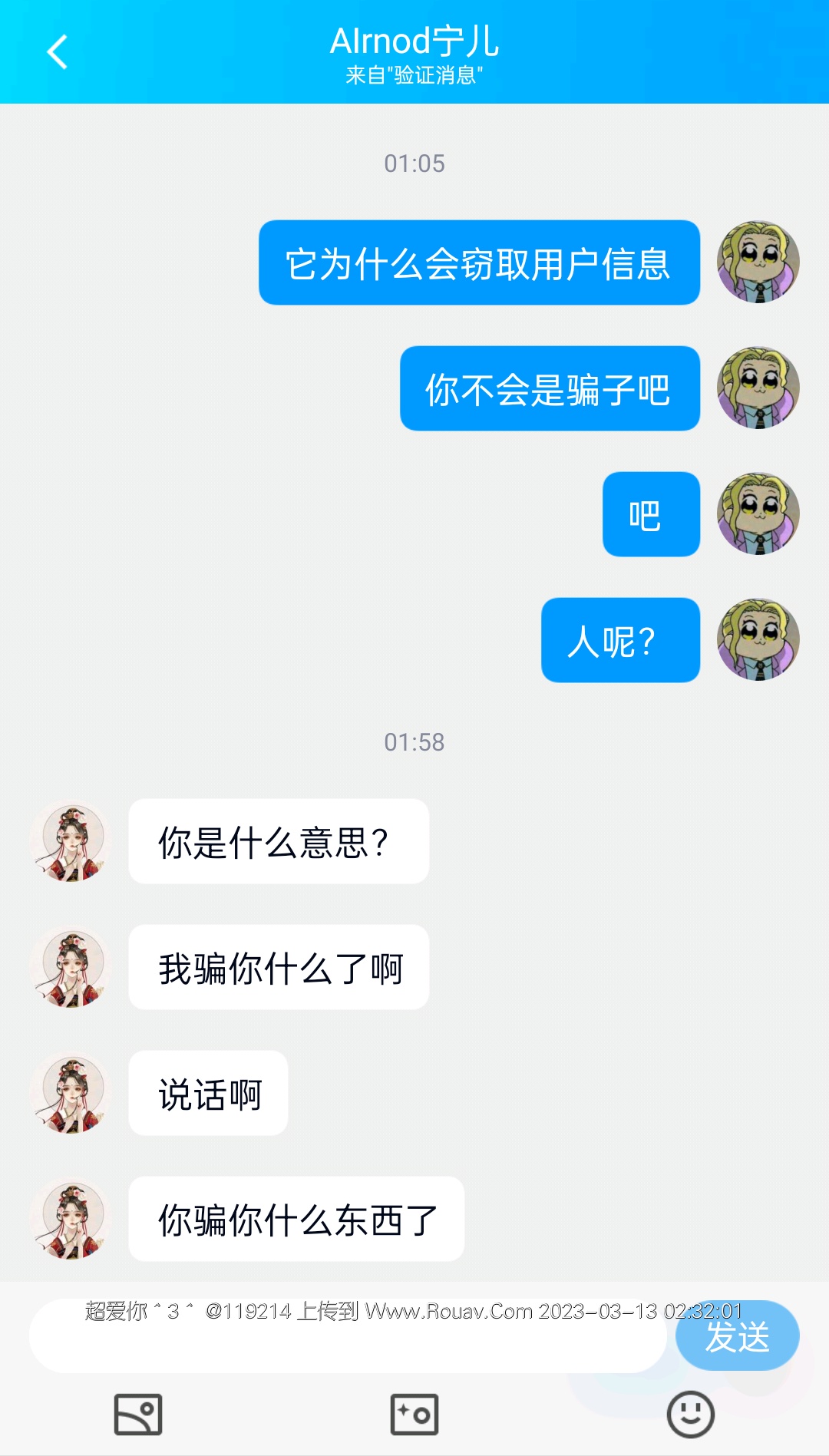Viewport: 829px width, 1456px height.
Task: Tap the 发送 send button
Action: (737, 1337)
